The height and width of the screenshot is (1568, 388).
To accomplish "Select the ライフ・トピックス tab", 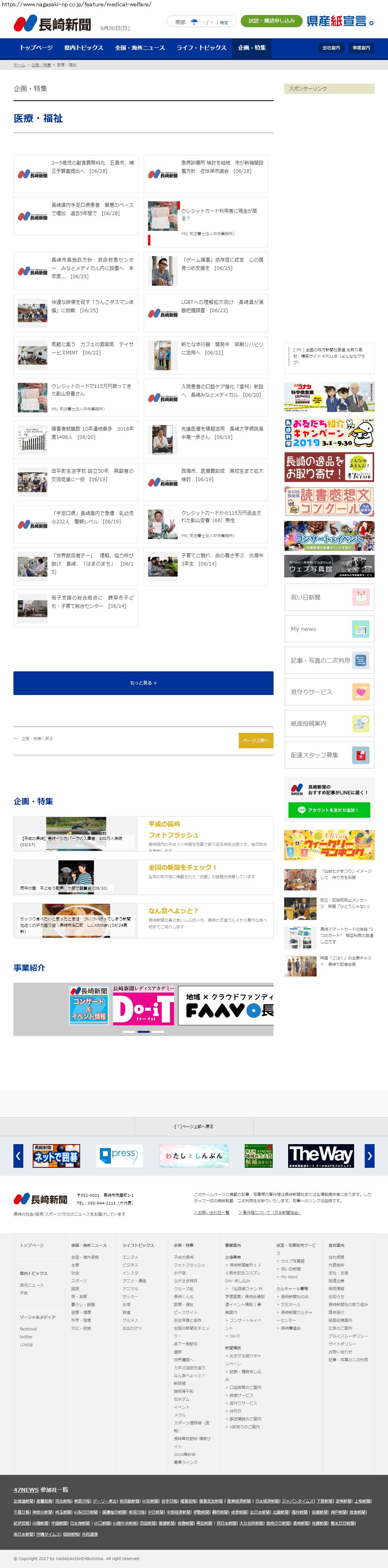I will 201,47.
